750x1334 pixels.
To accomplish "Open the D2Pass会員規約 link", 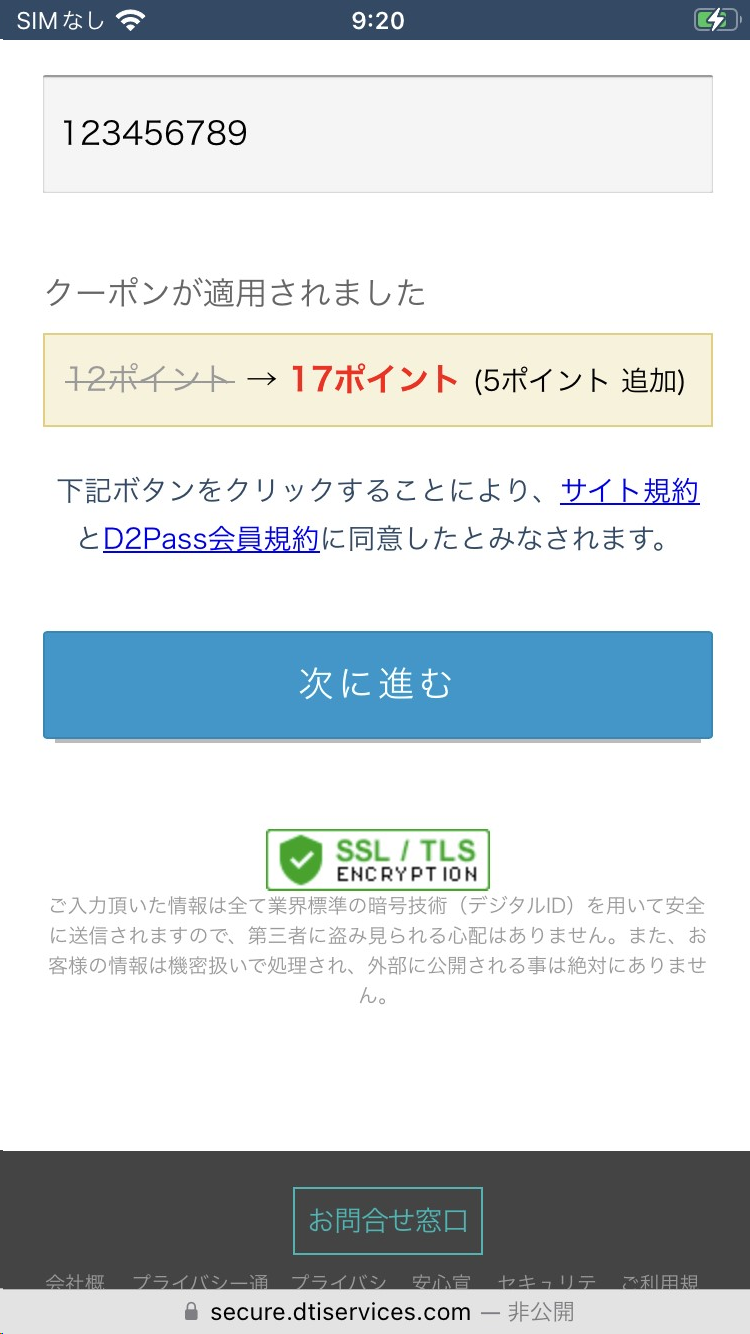I will click(211, 540).
